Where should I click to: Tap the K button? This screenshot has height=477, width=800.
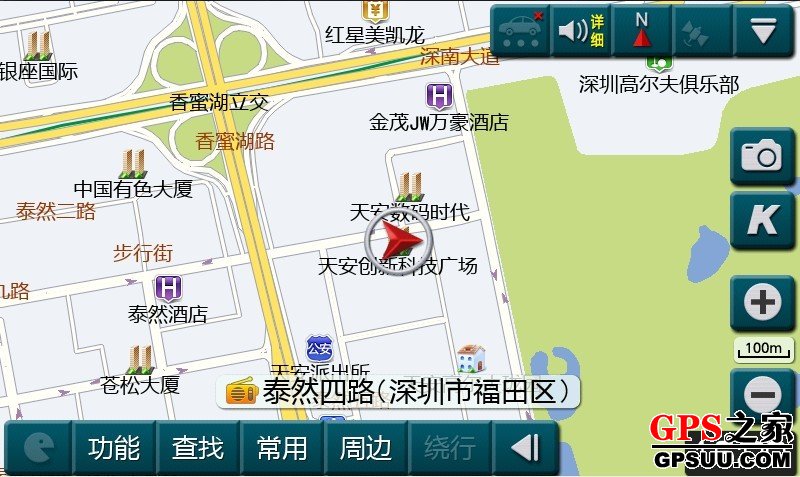click(762, 221)
